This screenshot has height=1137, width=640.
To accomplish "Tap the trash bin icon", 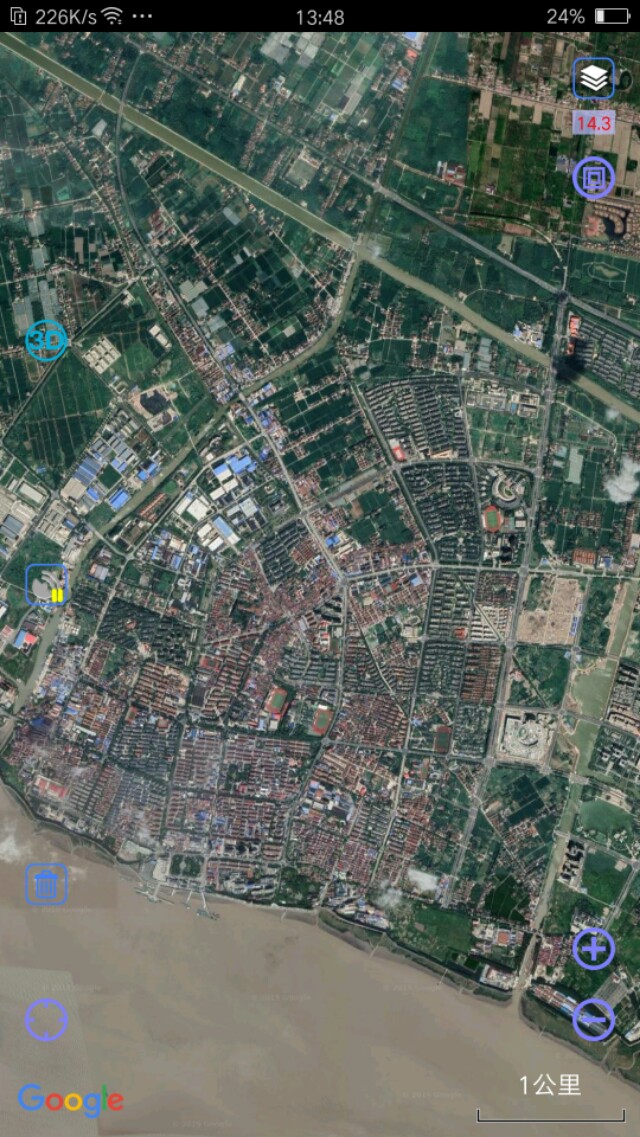I will (x=46, y=884).
